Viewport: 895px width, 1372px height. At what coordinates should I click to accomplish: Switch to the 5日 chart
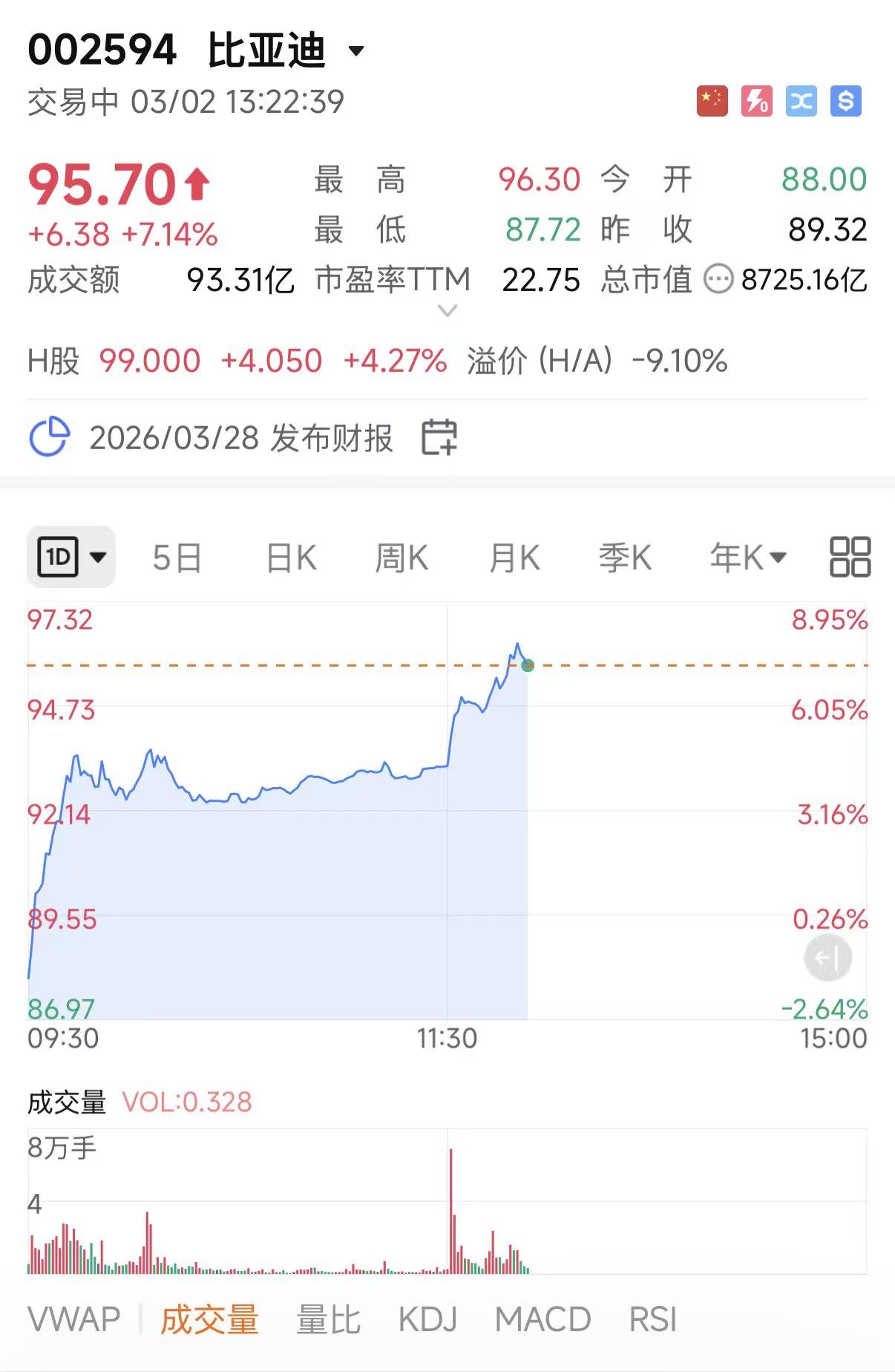pos(177,558)
